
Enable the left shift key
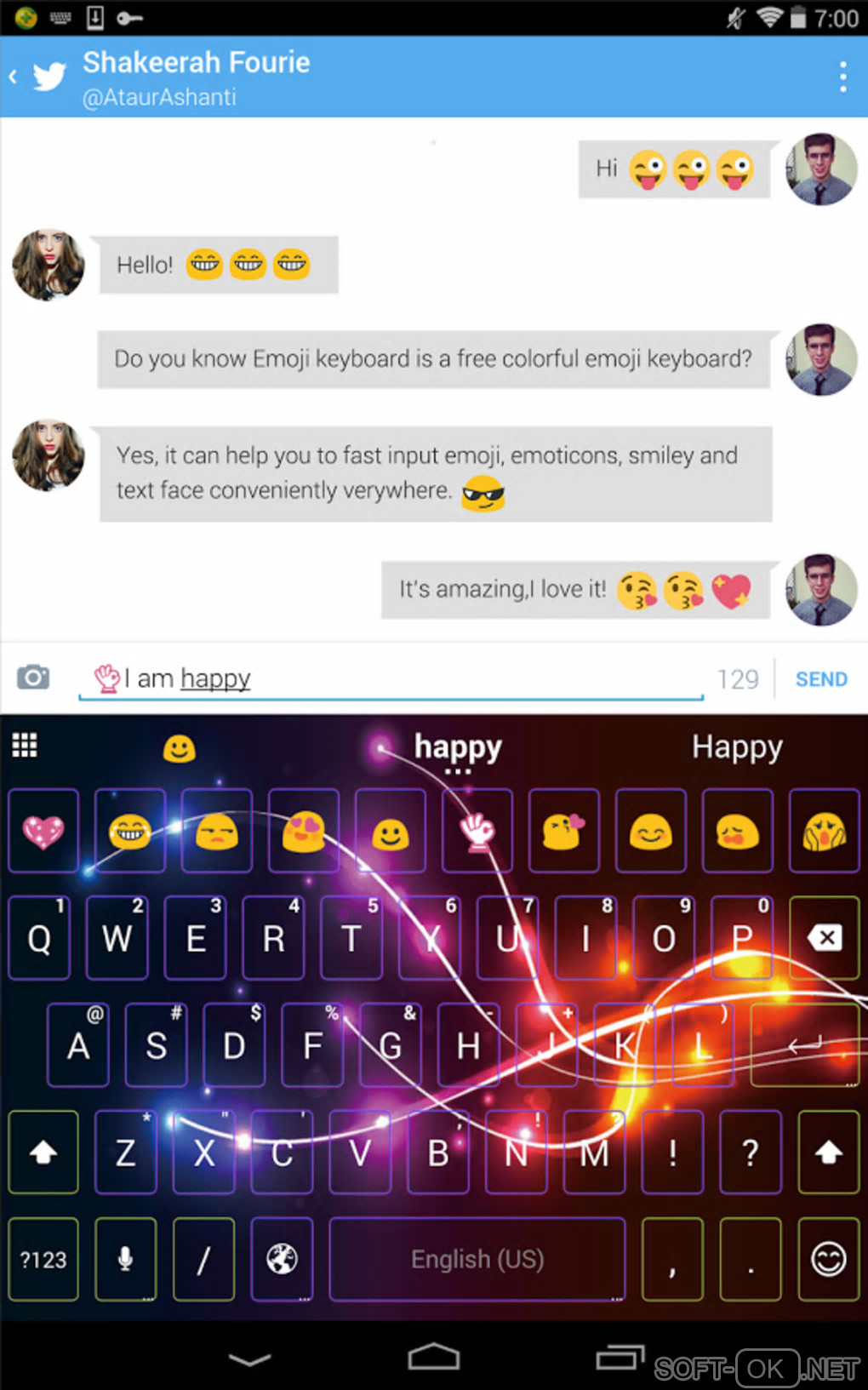(x=43, y=1153)
